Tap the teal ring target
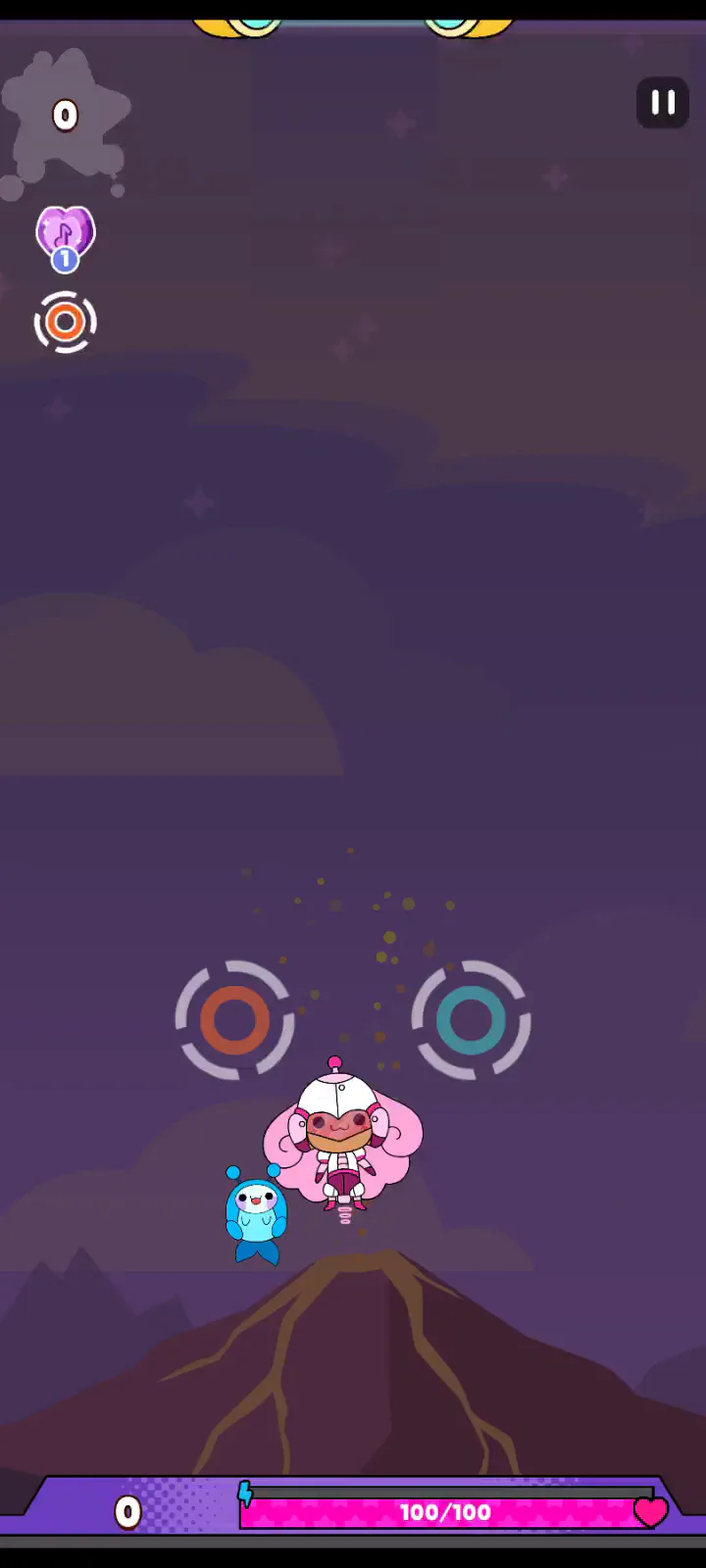The image size is (706, 1568). [x=471, y=1020]
